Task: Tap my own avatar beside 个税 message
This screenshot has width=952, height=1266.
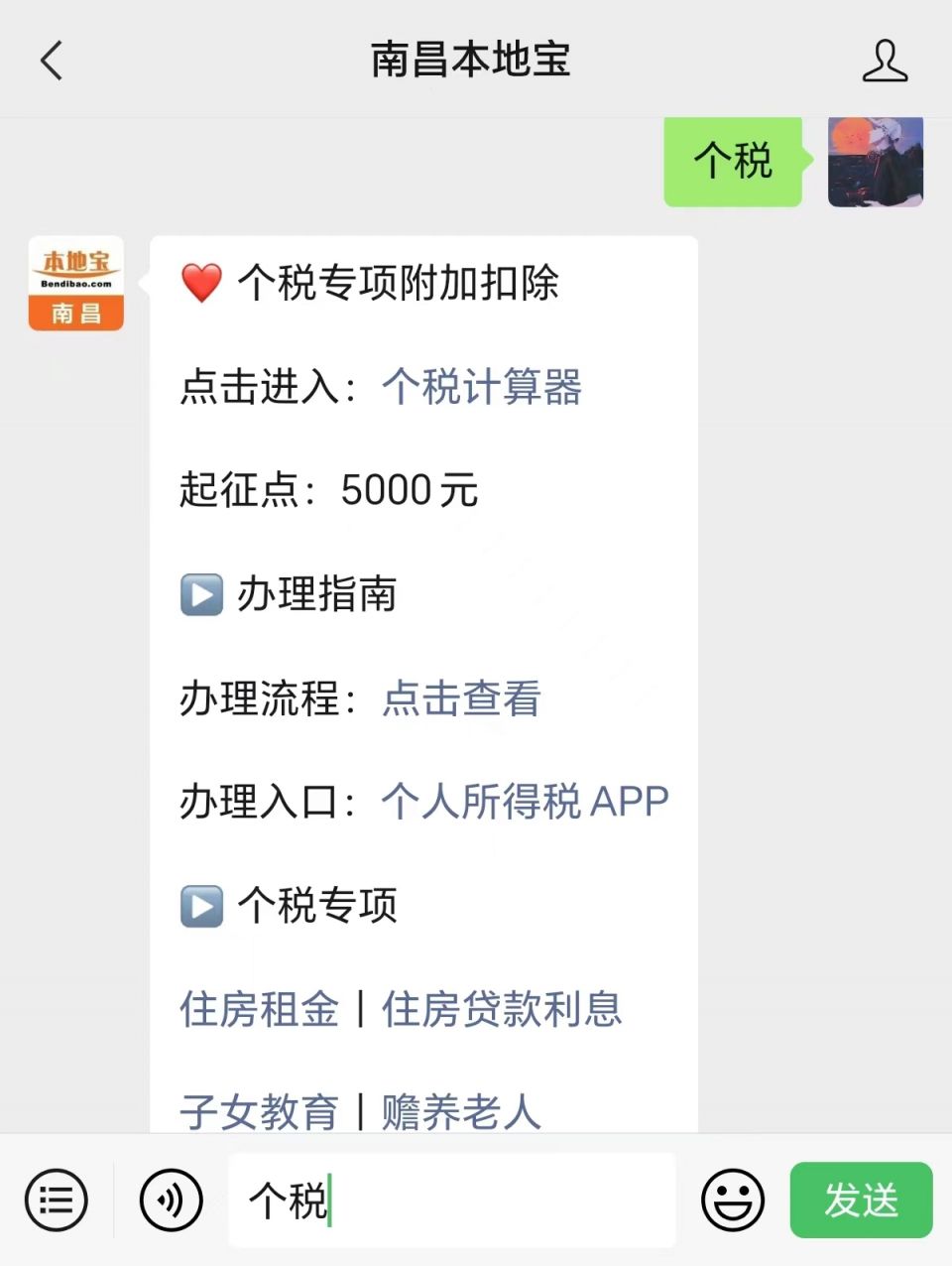Action: point(876,162)
